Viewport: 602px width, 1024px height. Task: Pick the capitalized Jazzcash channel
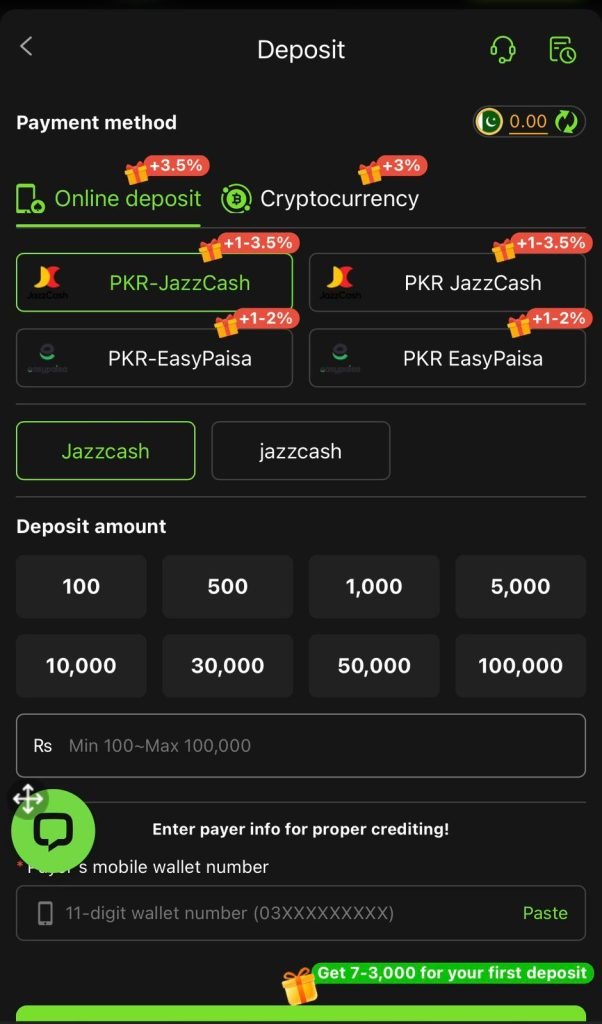coord(105,451)
